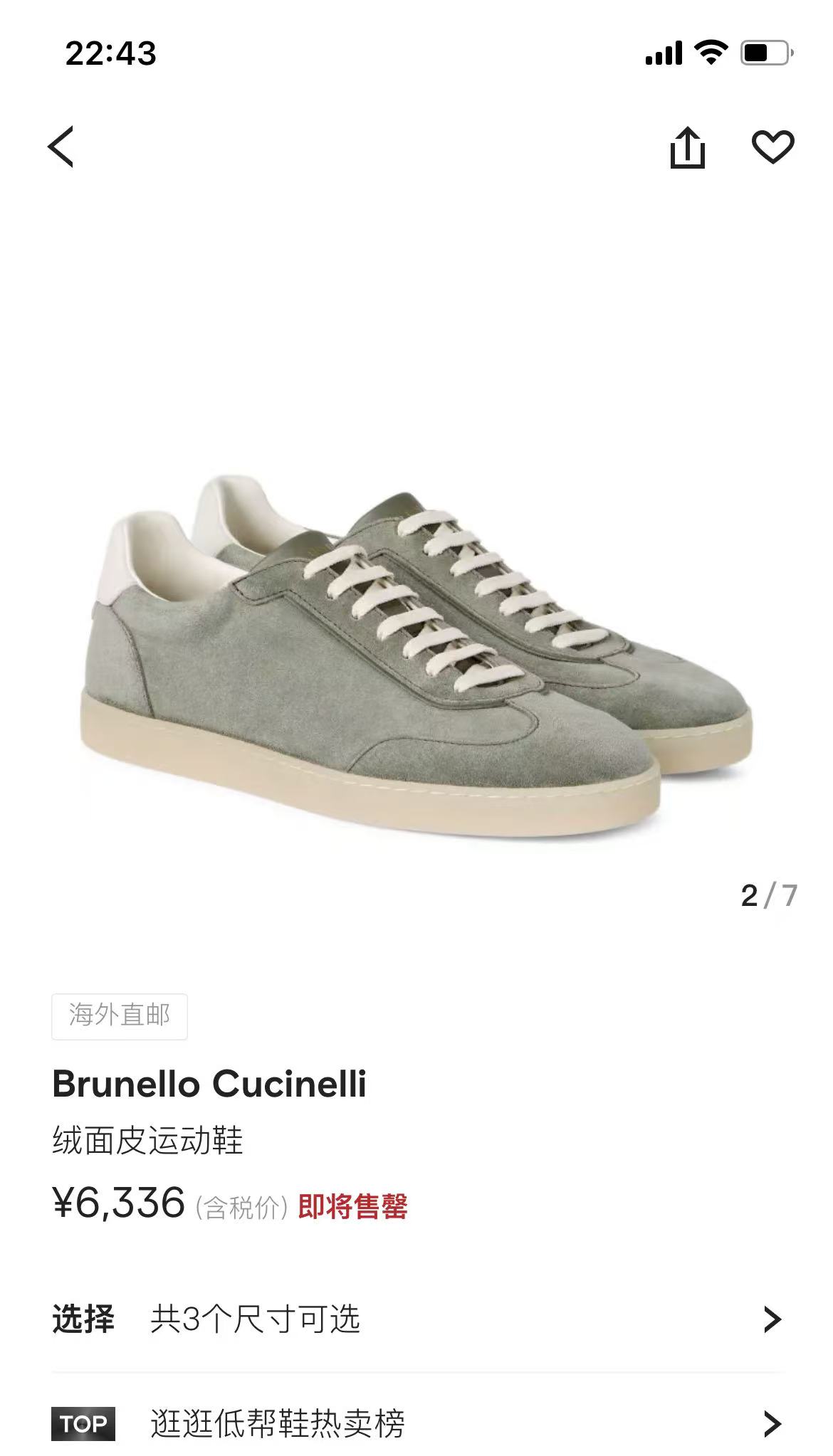
Task: Share this Brunello Cucinelli sneaker
Action: click(687, 147)
